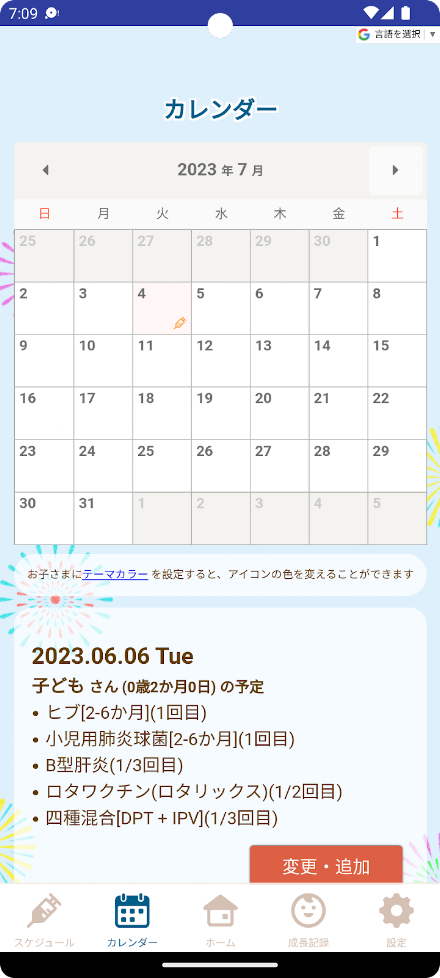This screenshot has height=978, width=440.
Task: Go to the previous month
Action: pyautogui.click(x=45, y=170)
